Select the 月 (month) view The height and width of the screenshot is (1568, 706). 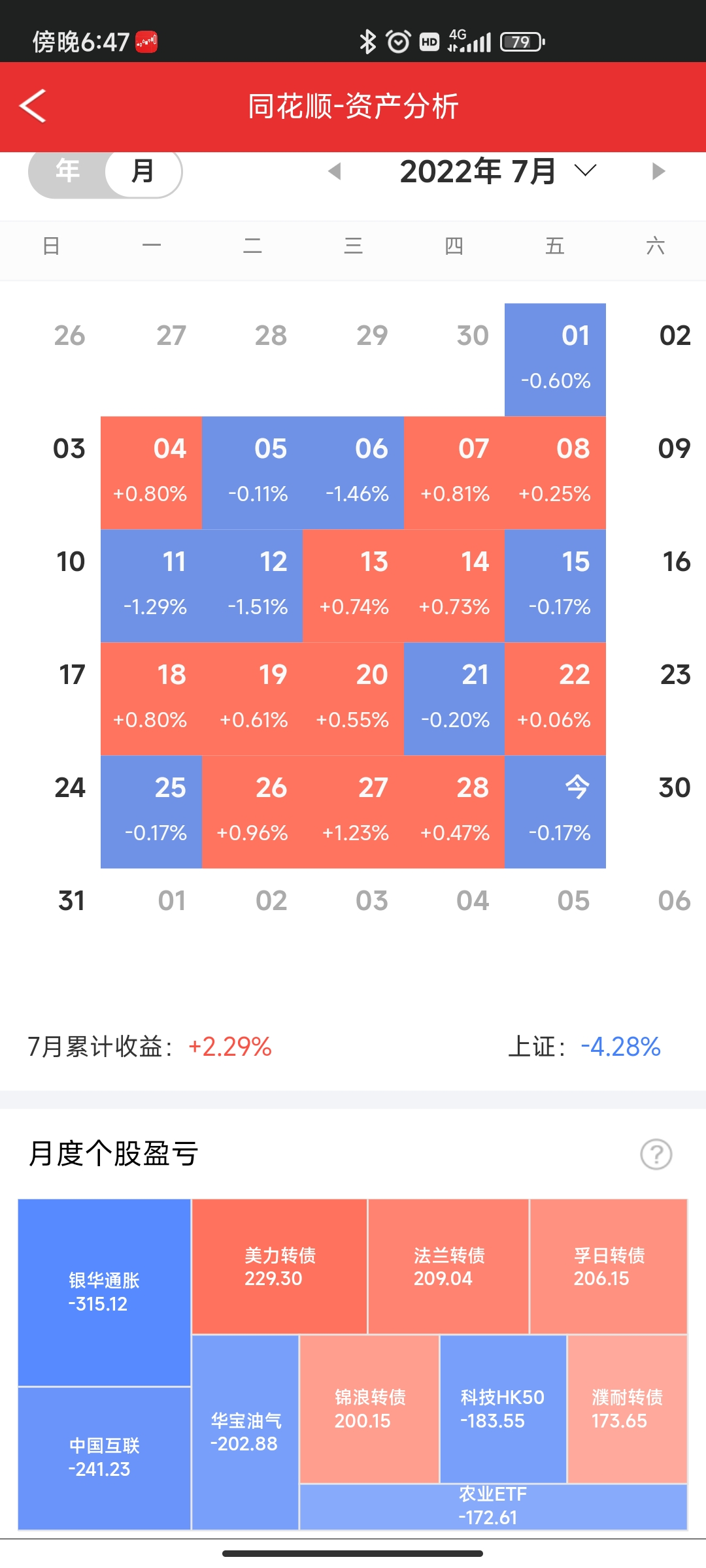(x=143, y=171)
